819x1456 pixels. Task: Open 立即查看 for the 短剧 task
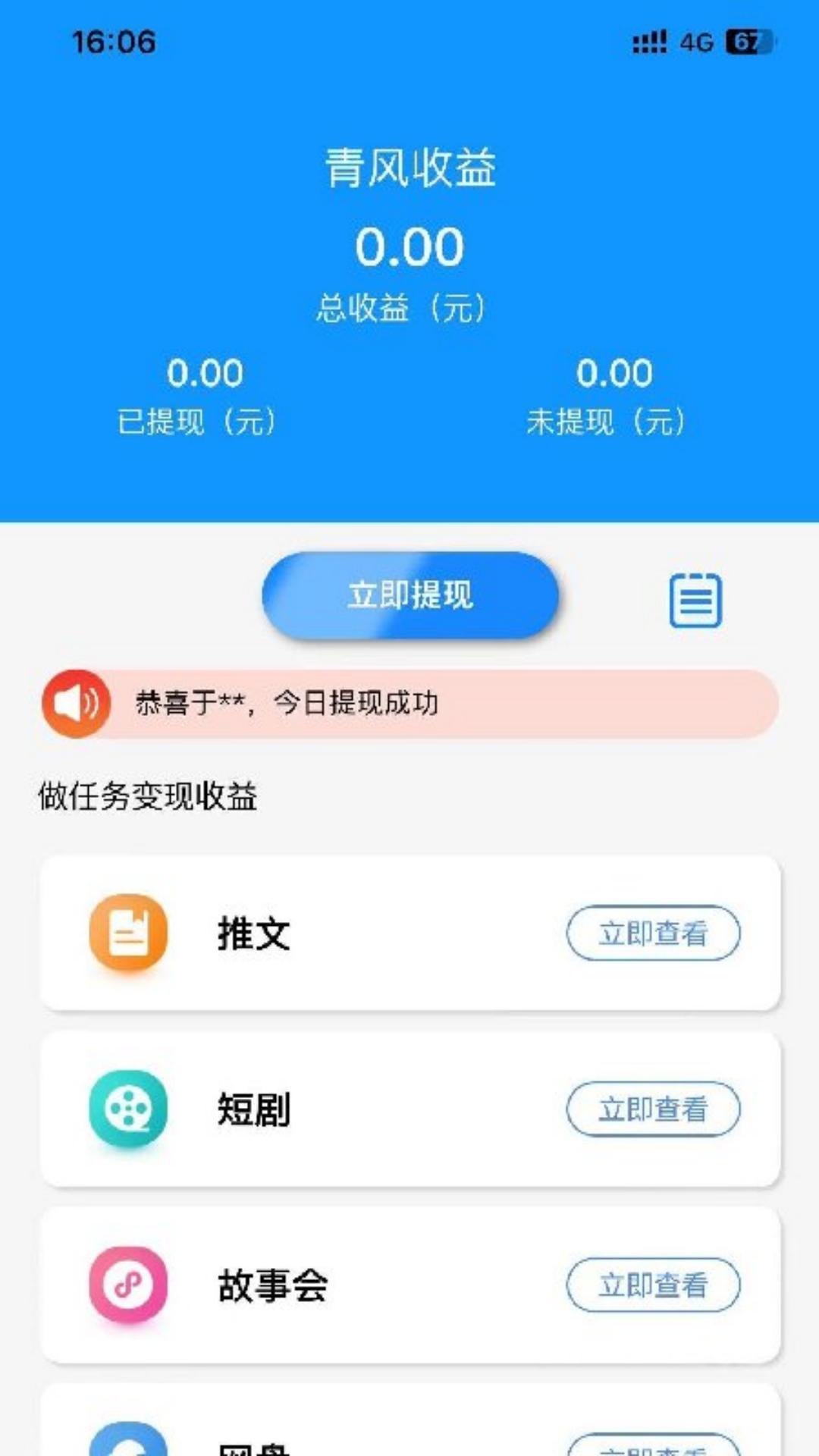[653, 1109]
